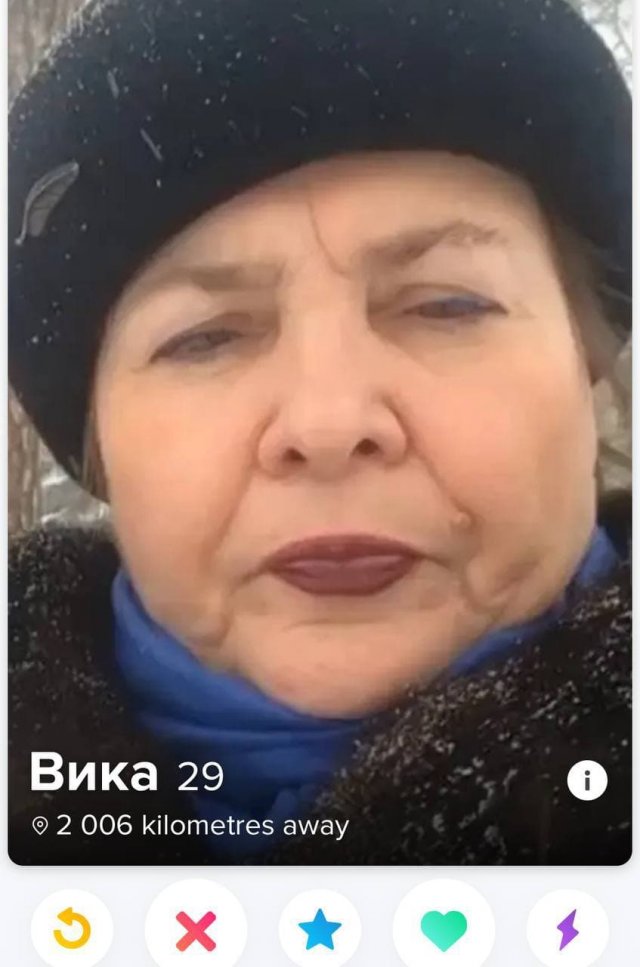Rewind to the previous profile
This screenshot has width=640, height=967.
pos(72,930)
